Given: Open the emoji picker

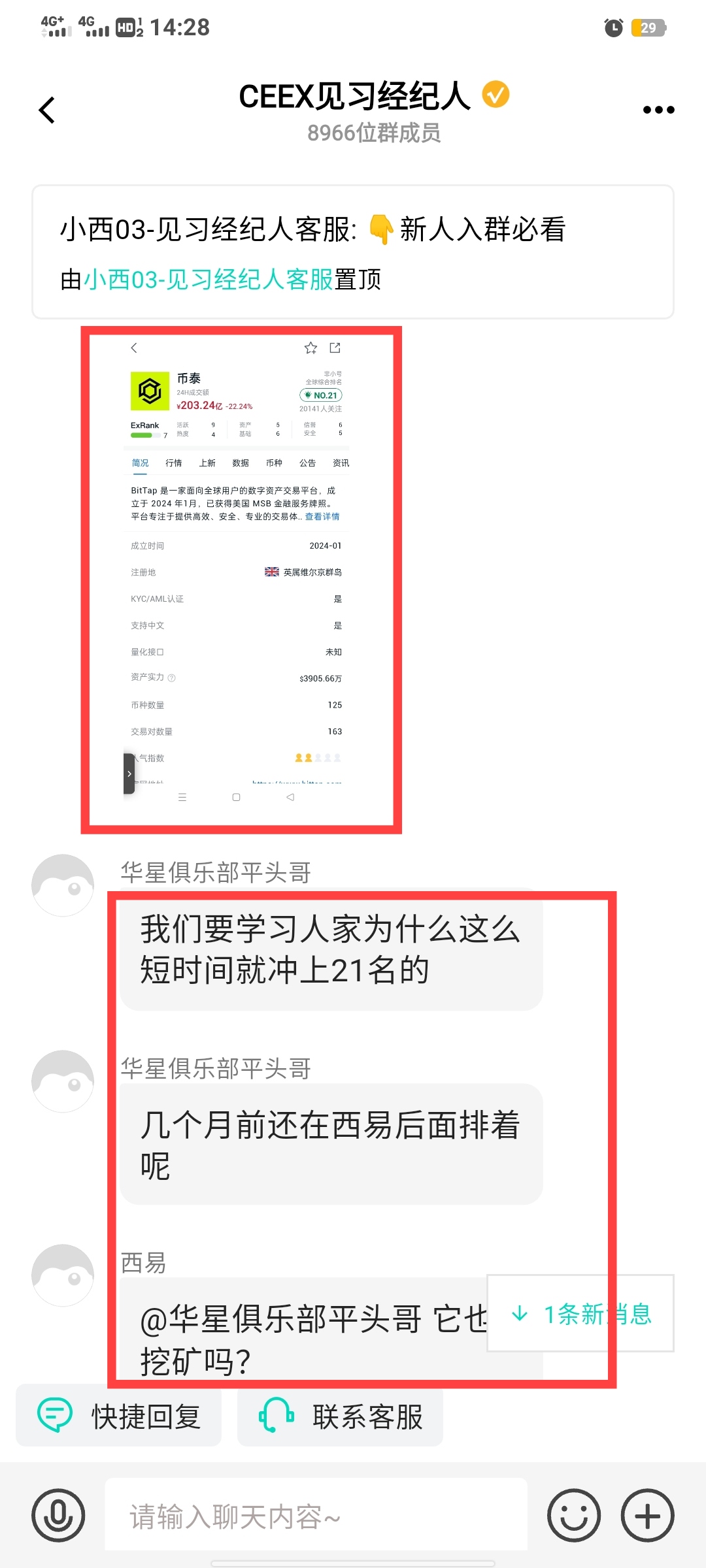Looking at the screenshot, I should click(x=574, y=1515).
